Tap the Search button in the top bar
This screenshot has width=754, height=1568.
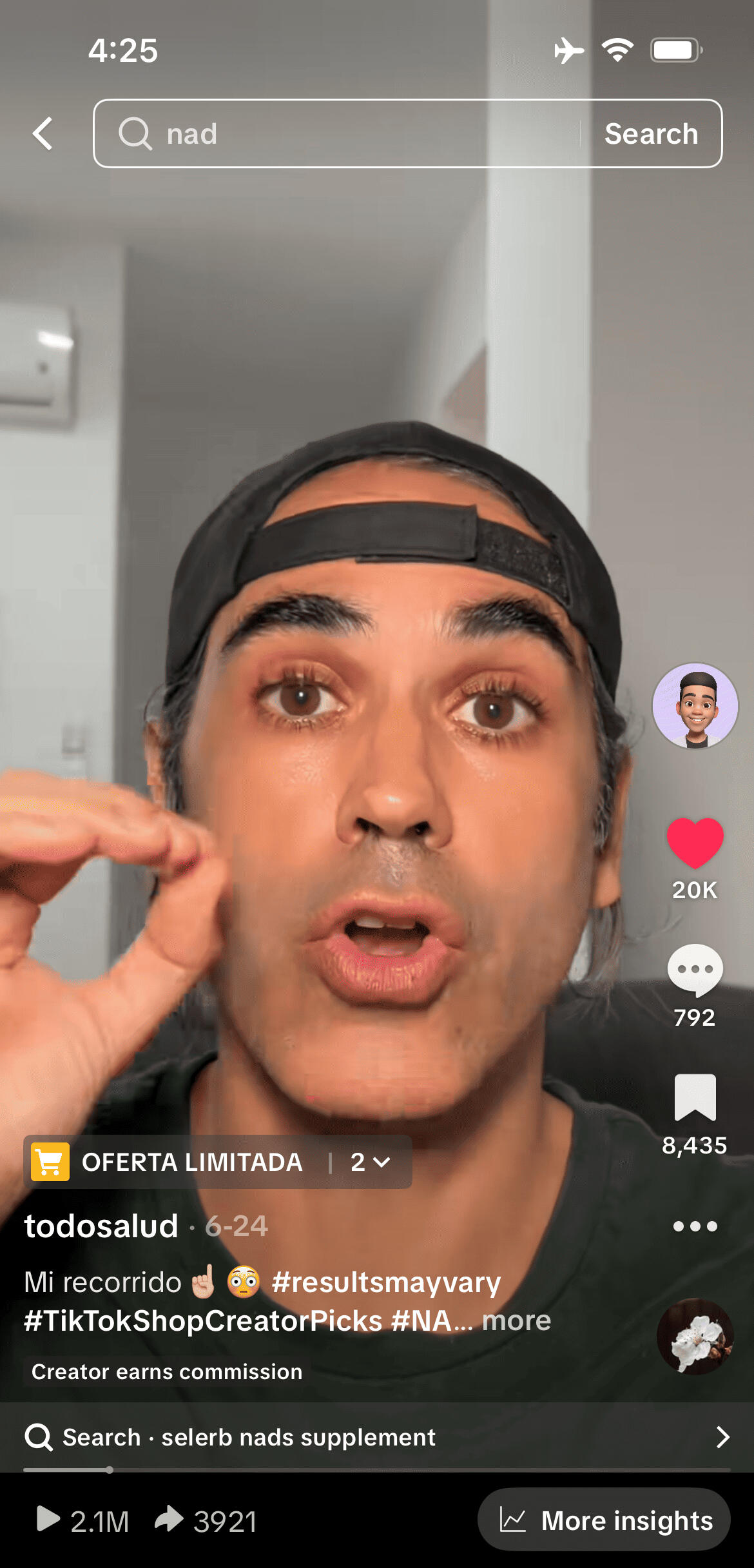click(651, 133)
